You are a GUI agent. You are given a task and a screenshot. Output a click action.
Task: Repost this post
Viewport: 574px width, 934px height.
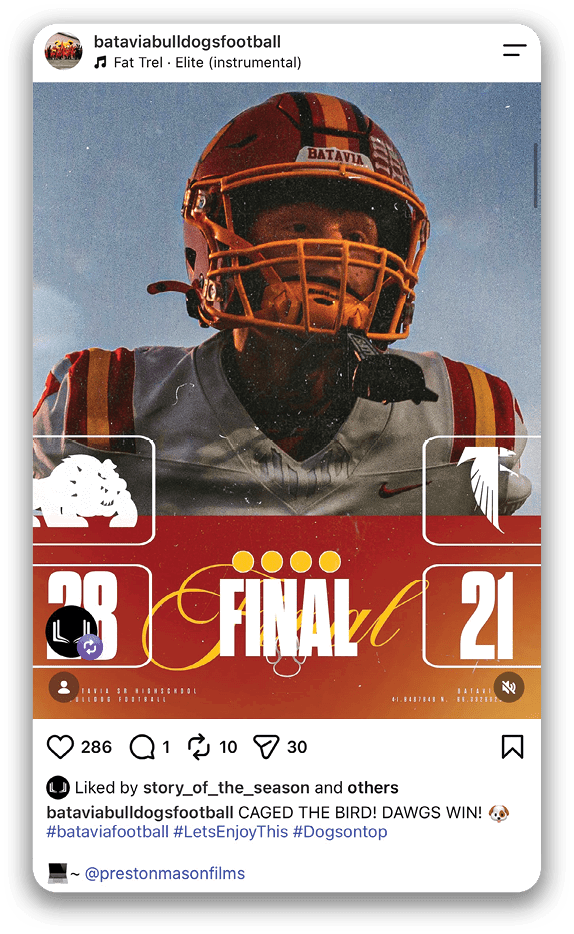tap(199, 747)
